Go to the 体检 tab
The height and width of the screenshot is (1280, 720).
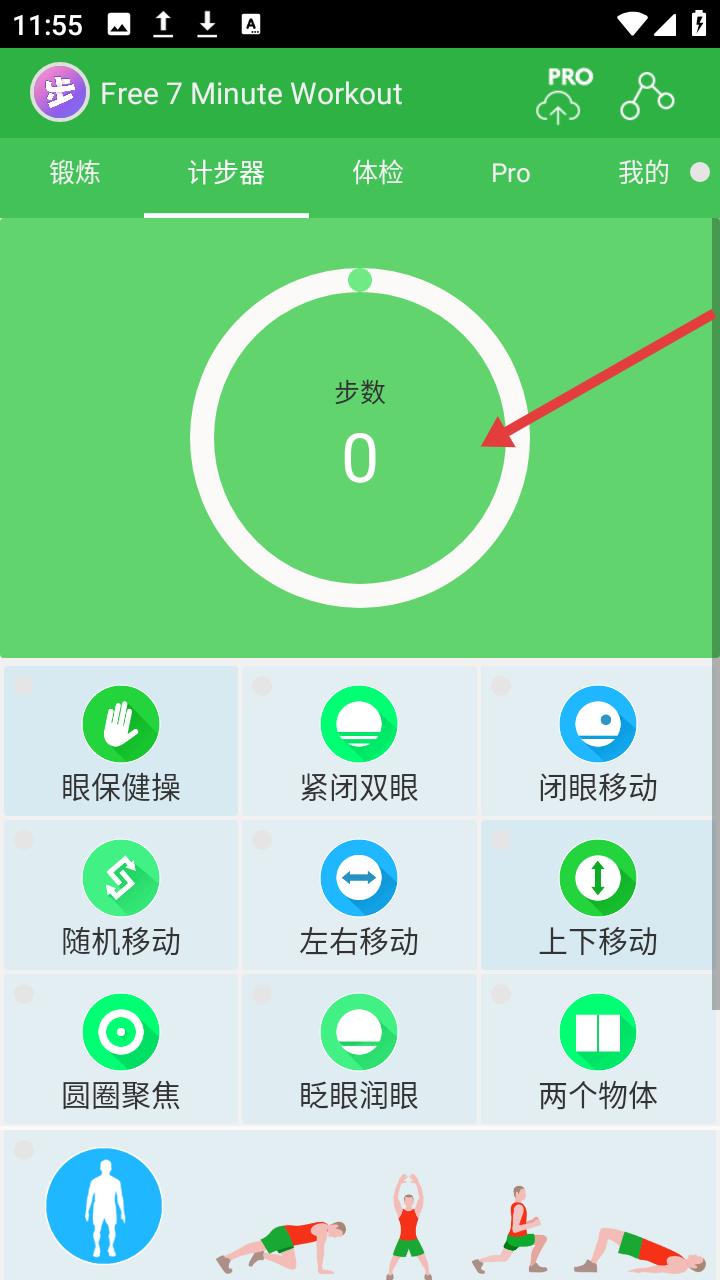coord(378,173)
